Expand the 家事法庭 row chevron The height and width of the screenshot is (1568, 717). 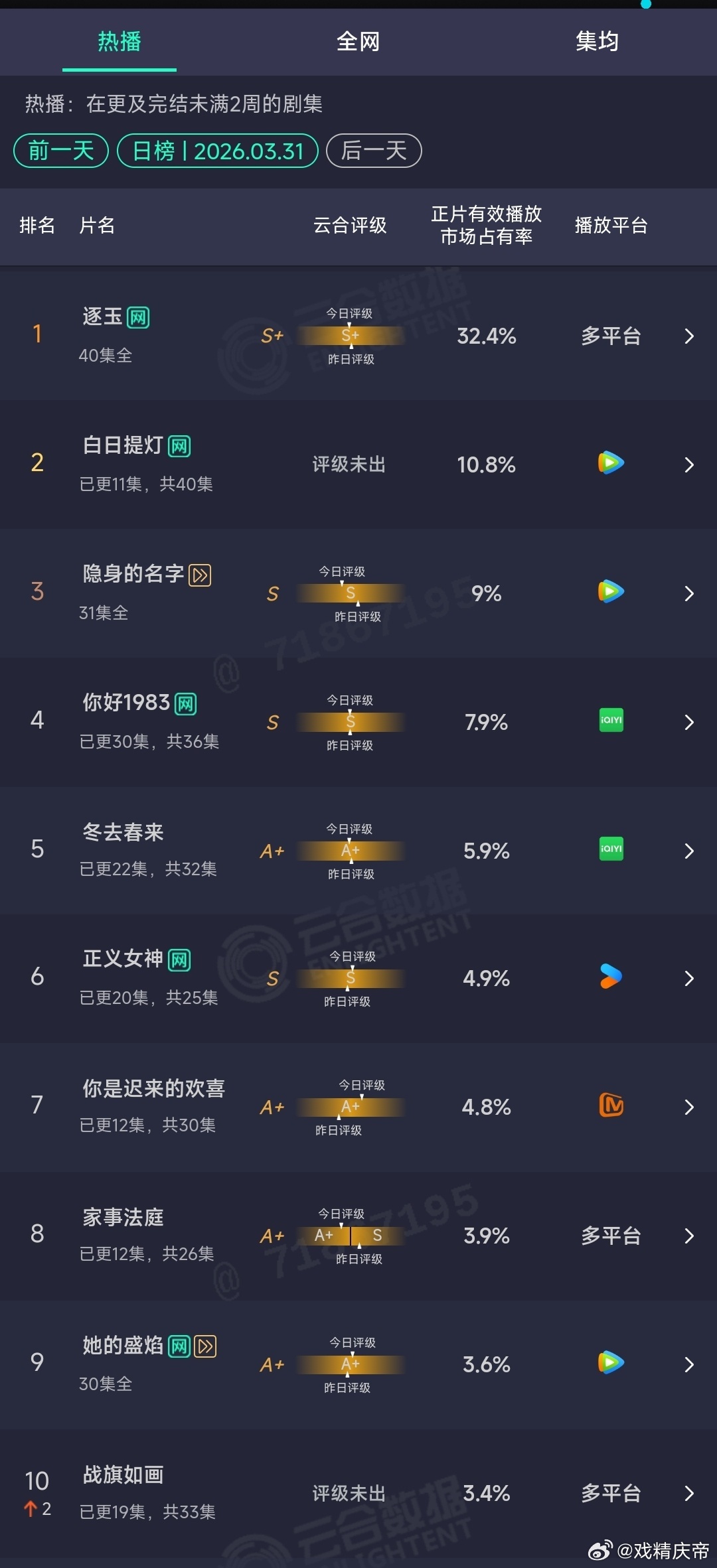tap(689, 1235)
